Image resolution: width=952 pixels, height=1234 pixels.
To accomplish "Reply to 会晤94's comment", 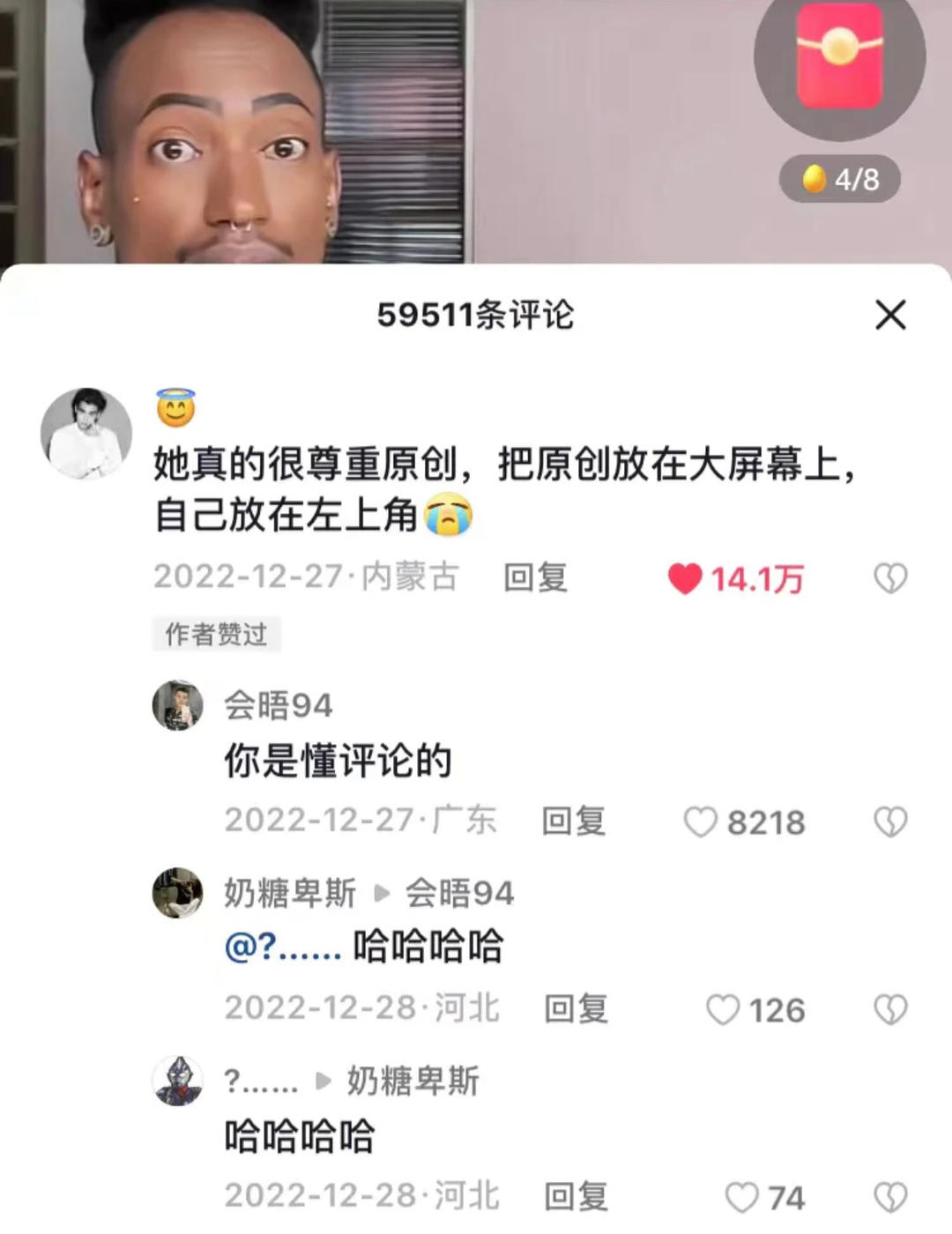I will coord(574,821).
